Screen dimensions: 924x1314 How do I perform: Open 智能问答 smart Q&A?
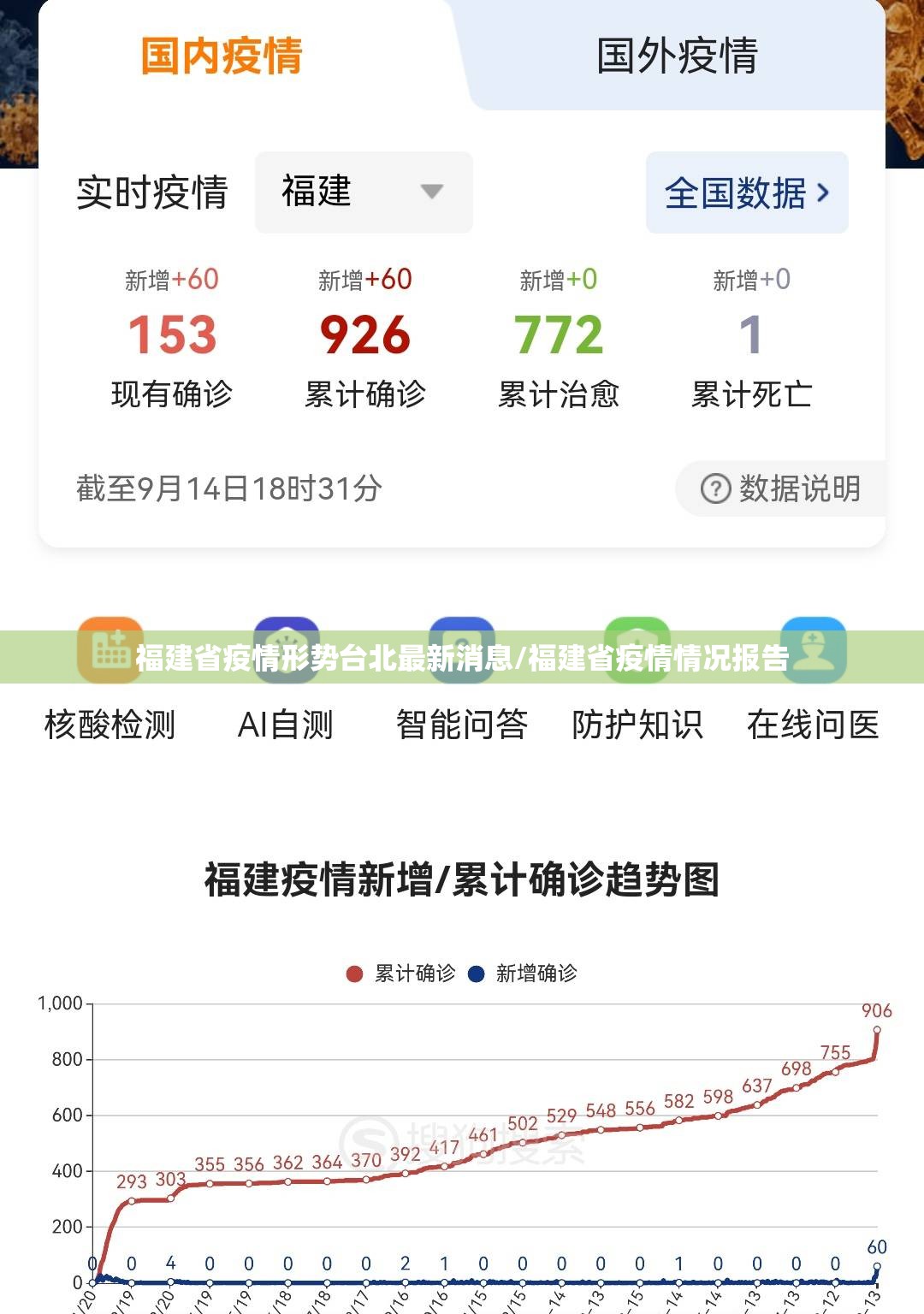(x=462, y=684)
